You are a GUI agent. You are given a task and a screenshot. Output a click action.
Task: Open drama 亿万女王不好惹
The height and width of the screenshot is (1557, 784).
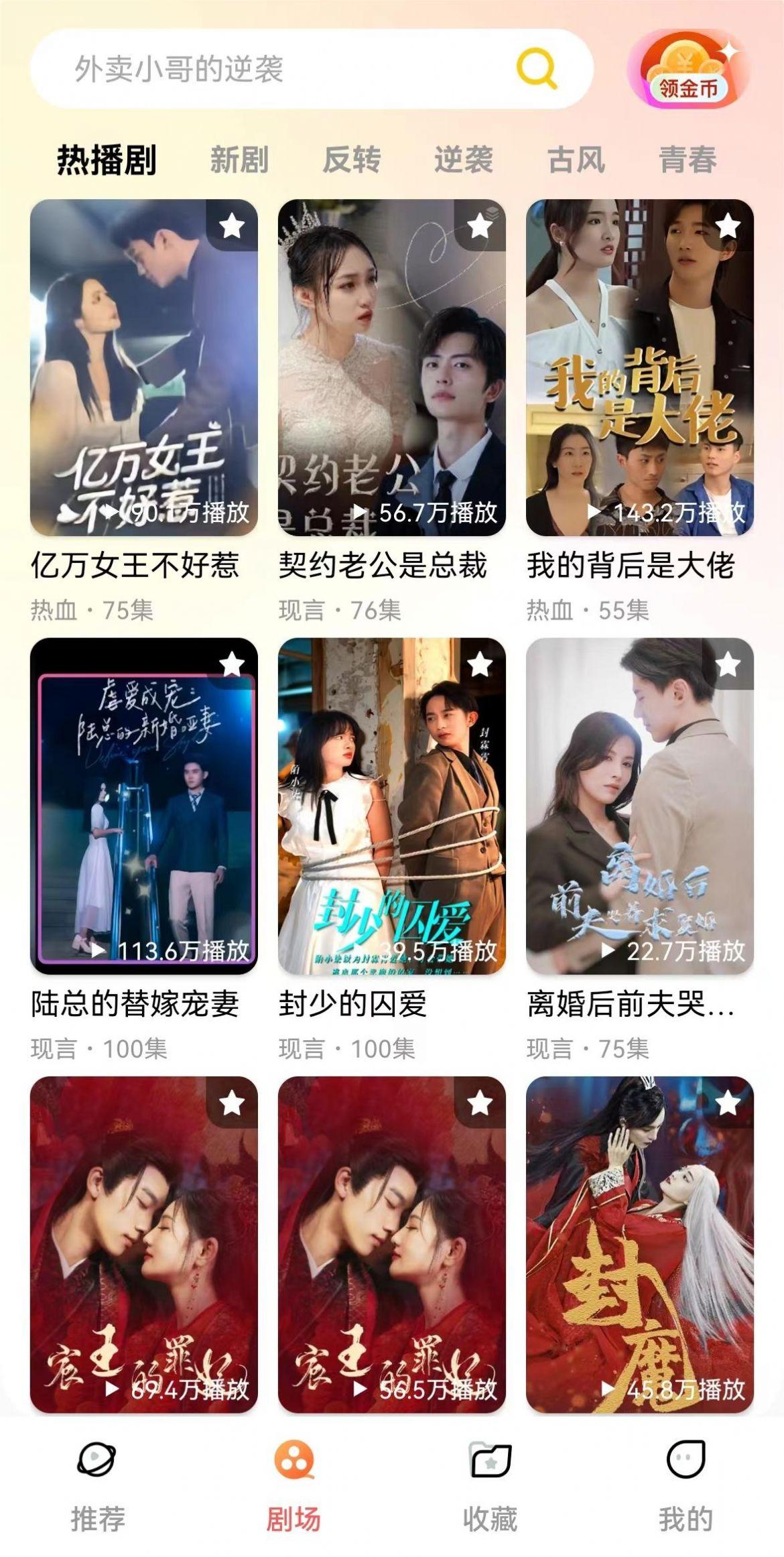pos(144,369)
